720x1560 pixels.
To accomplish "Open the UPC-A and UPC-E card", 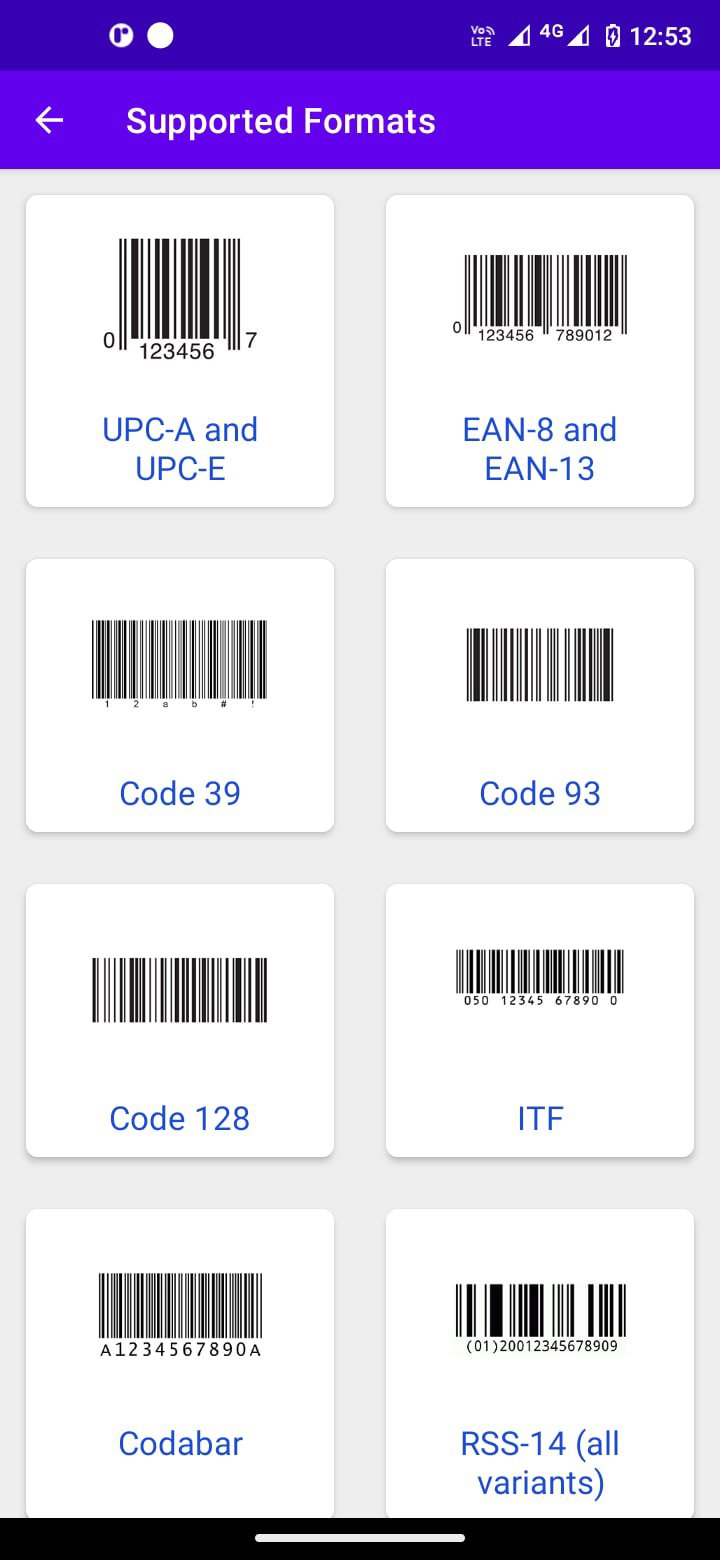I will (180, 350).
